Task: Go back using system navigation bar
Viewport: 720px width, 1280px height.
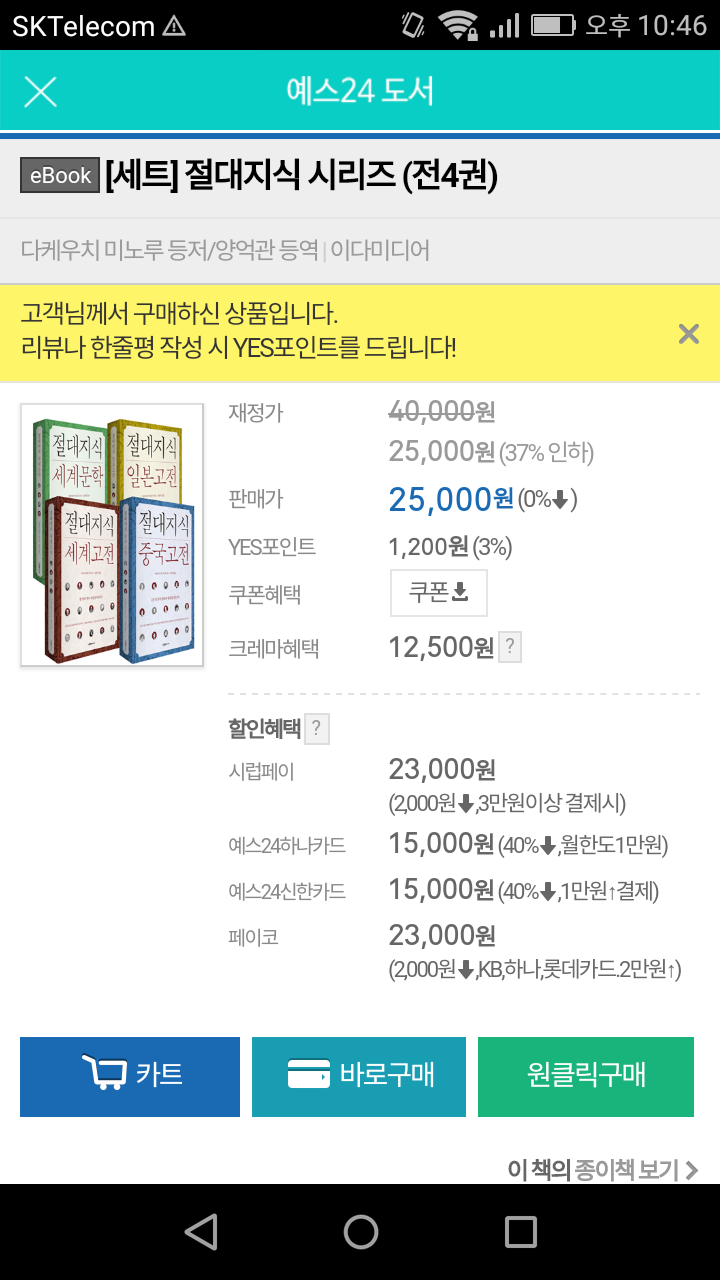Action: tap(201, 1232)
